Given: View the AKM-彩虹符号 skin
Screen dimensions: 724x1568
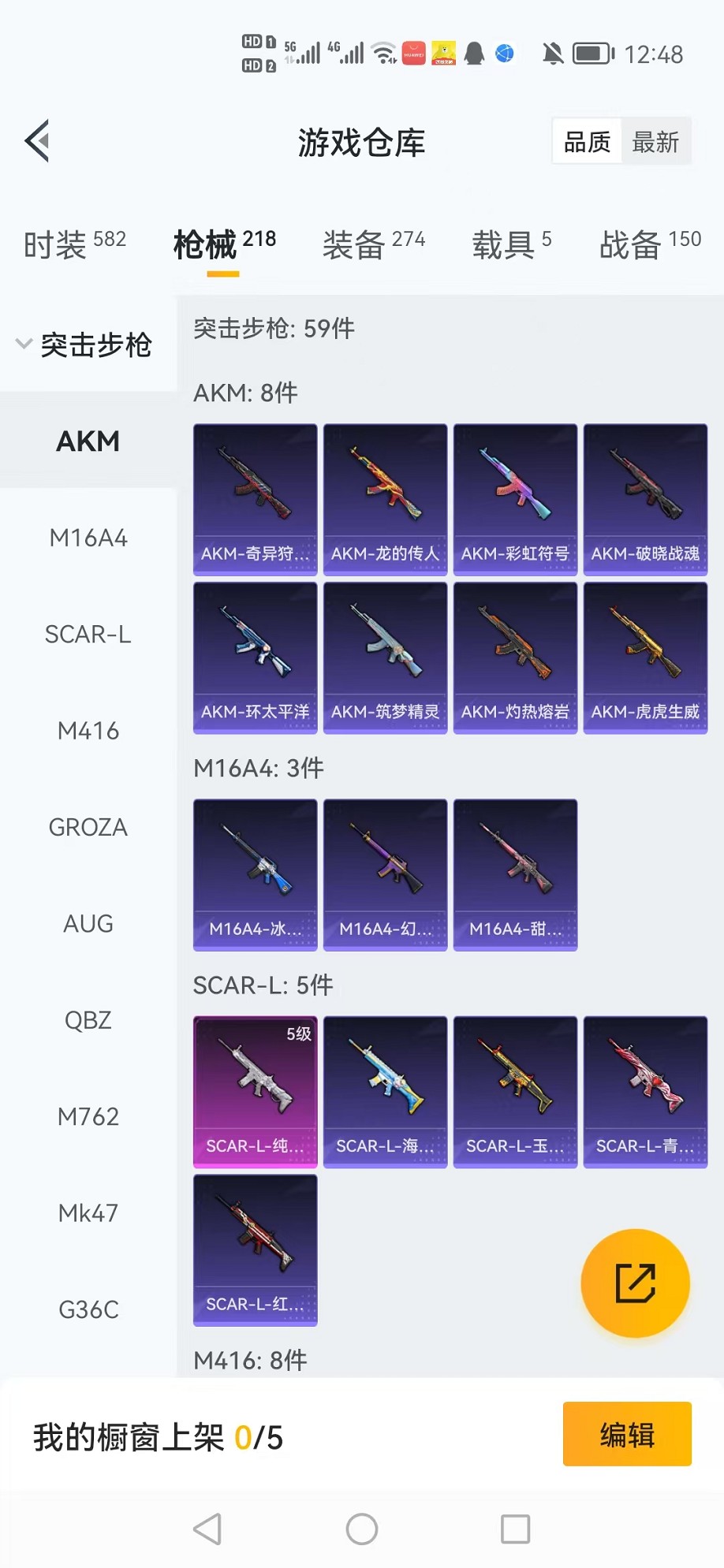Looking at the screenshot, I should click(515, 499).
